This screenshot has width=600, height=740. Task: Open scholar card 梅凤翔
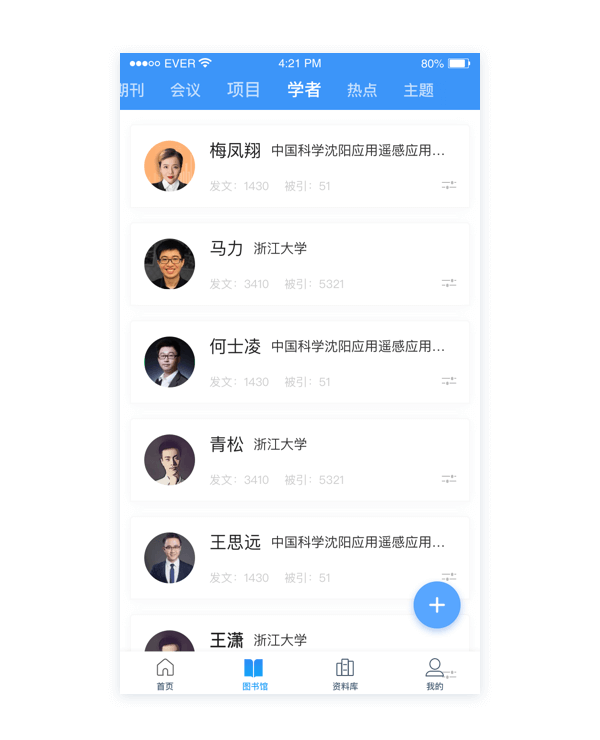tap(300, 166)
